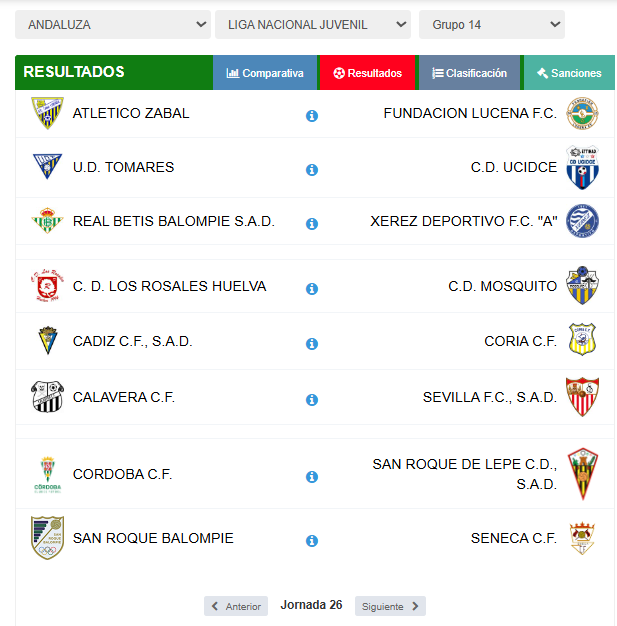
Task: View the Sanciones tab
Action: [x=569, y=73]
